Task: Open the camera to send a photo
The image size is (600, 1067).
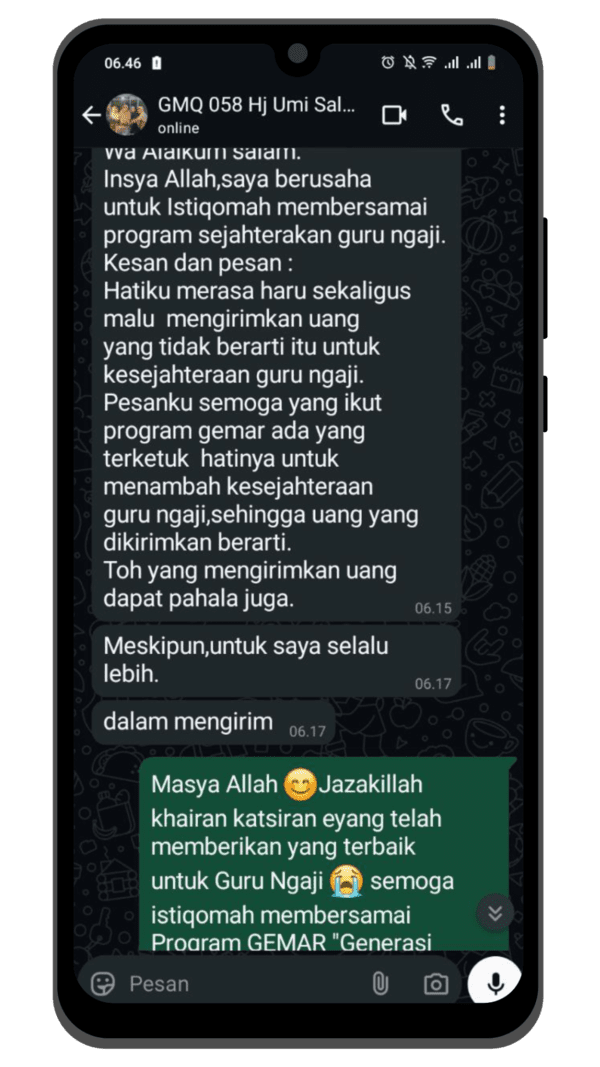Action: click(436, 984)
